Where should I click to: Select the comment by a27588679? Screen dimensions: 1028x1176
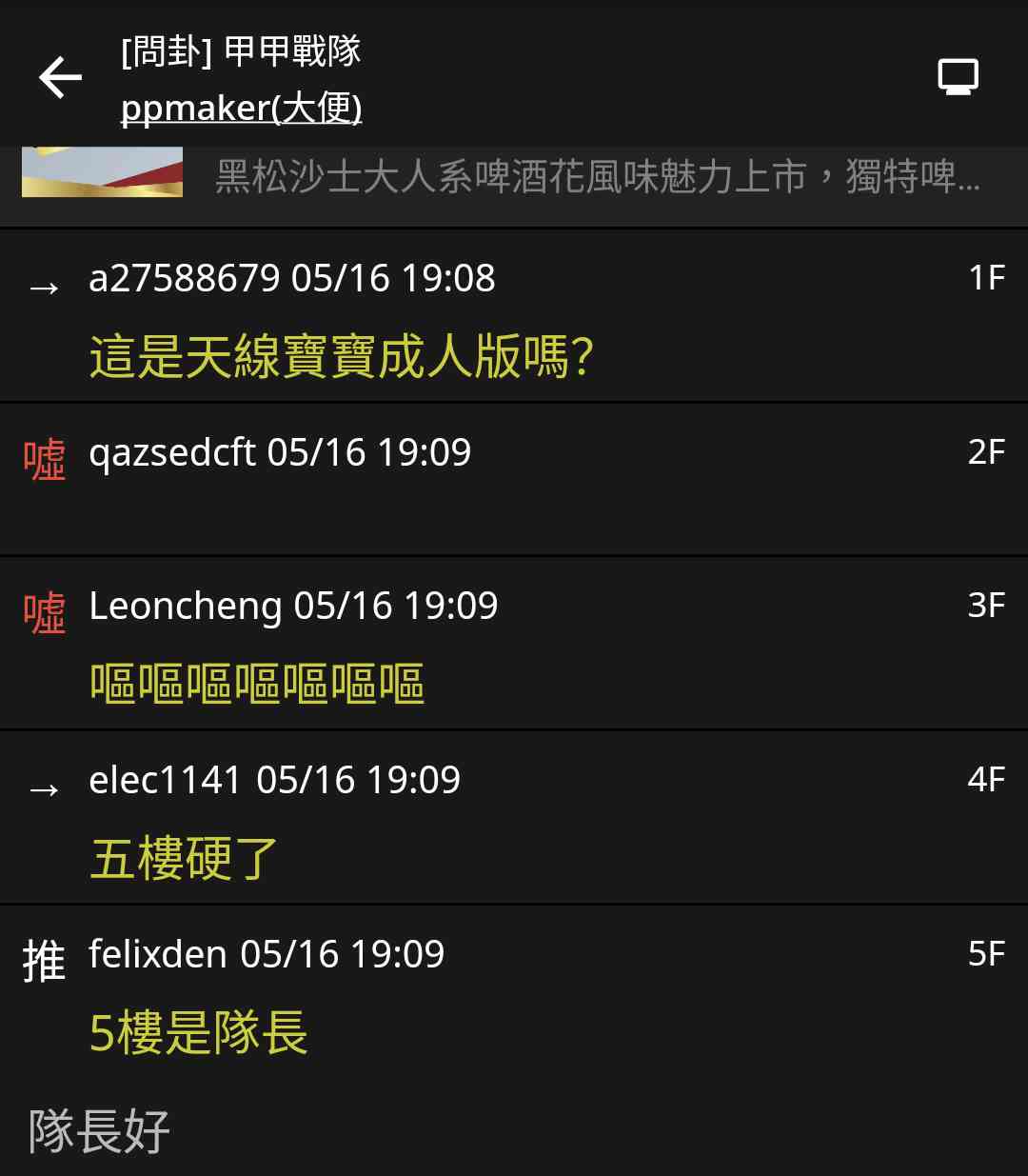tap(514, 316)
